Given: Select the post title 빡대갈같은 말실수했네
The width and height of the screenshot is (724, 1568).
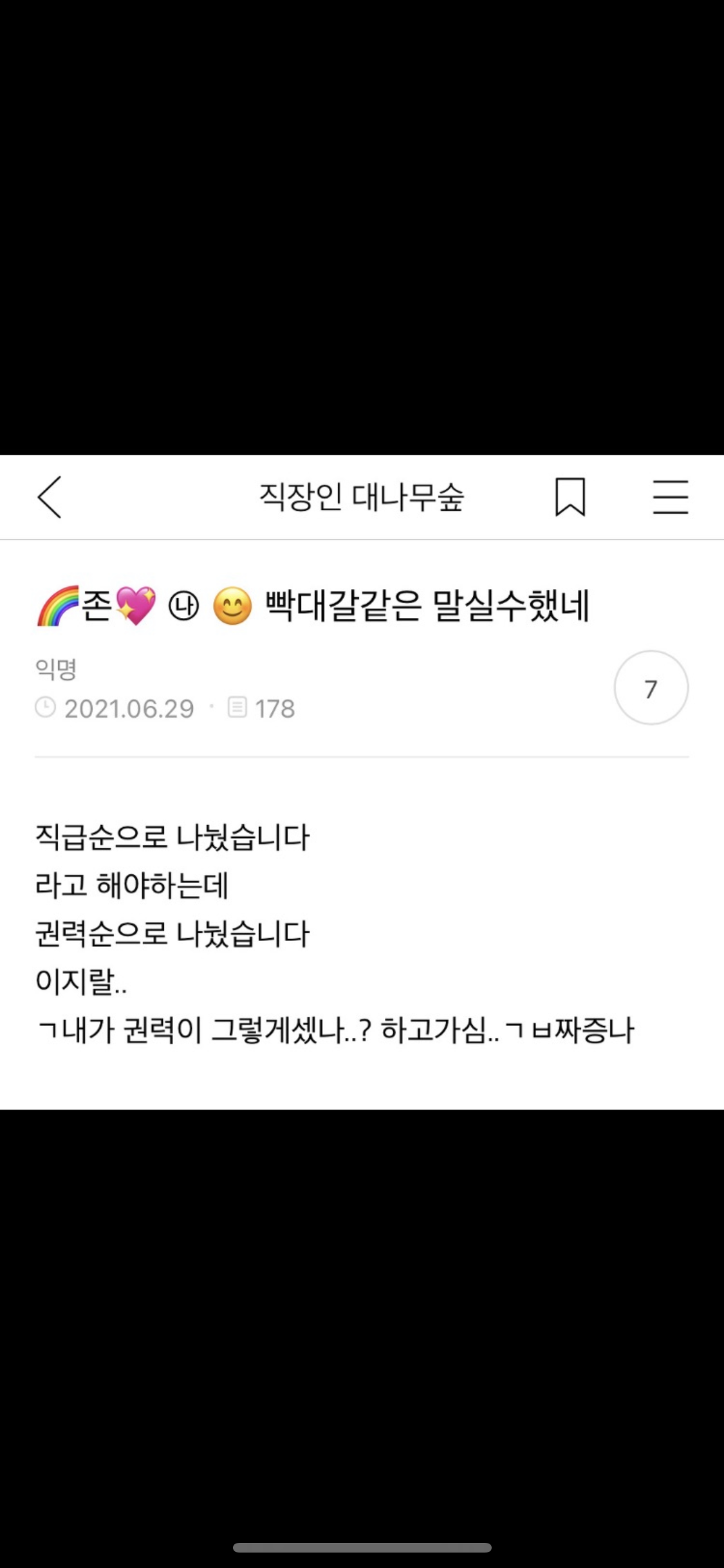Looking at the screenshot, I should [425, 604].
